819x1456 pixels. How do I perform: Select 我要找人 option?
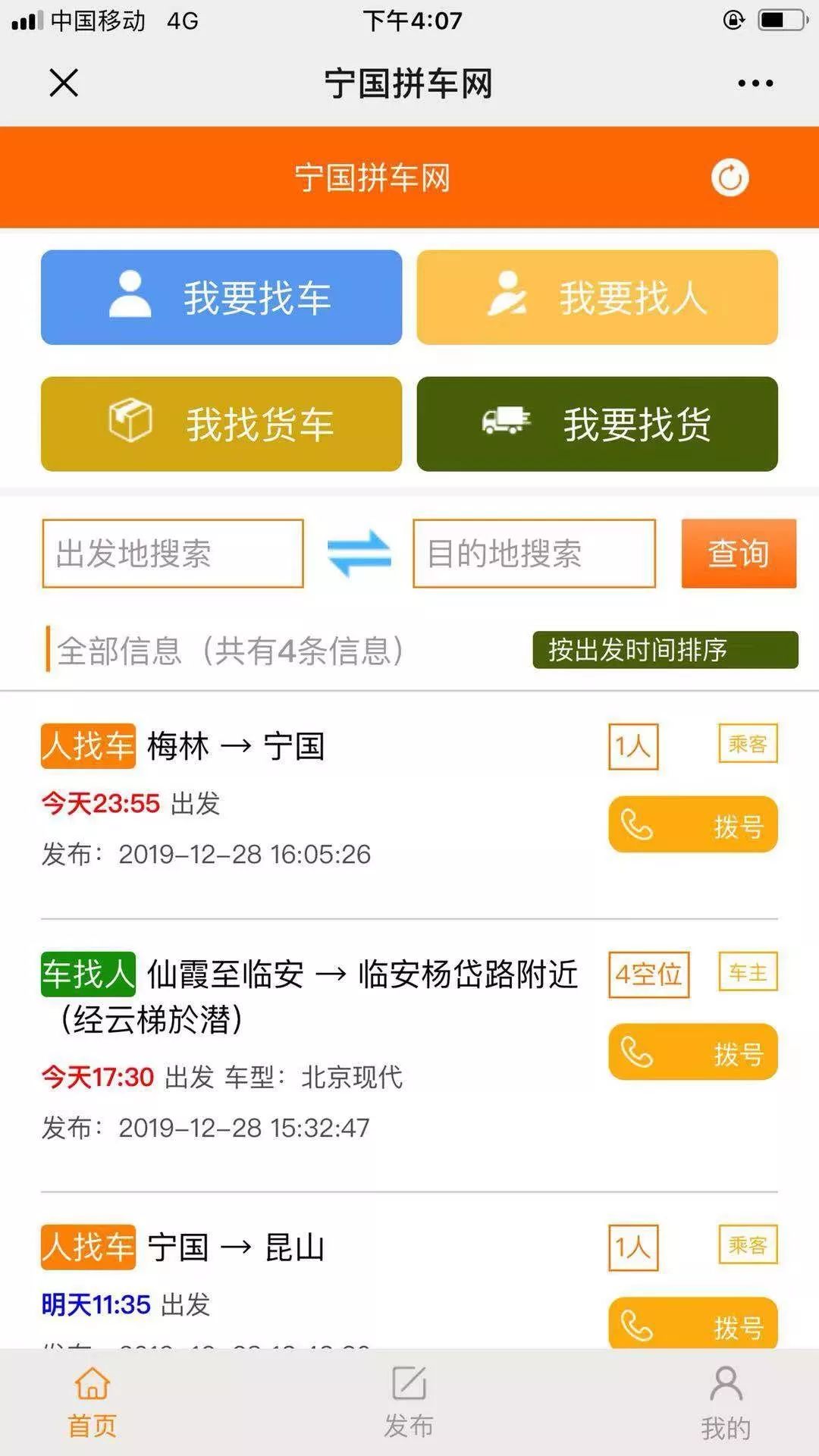(597, 297)
